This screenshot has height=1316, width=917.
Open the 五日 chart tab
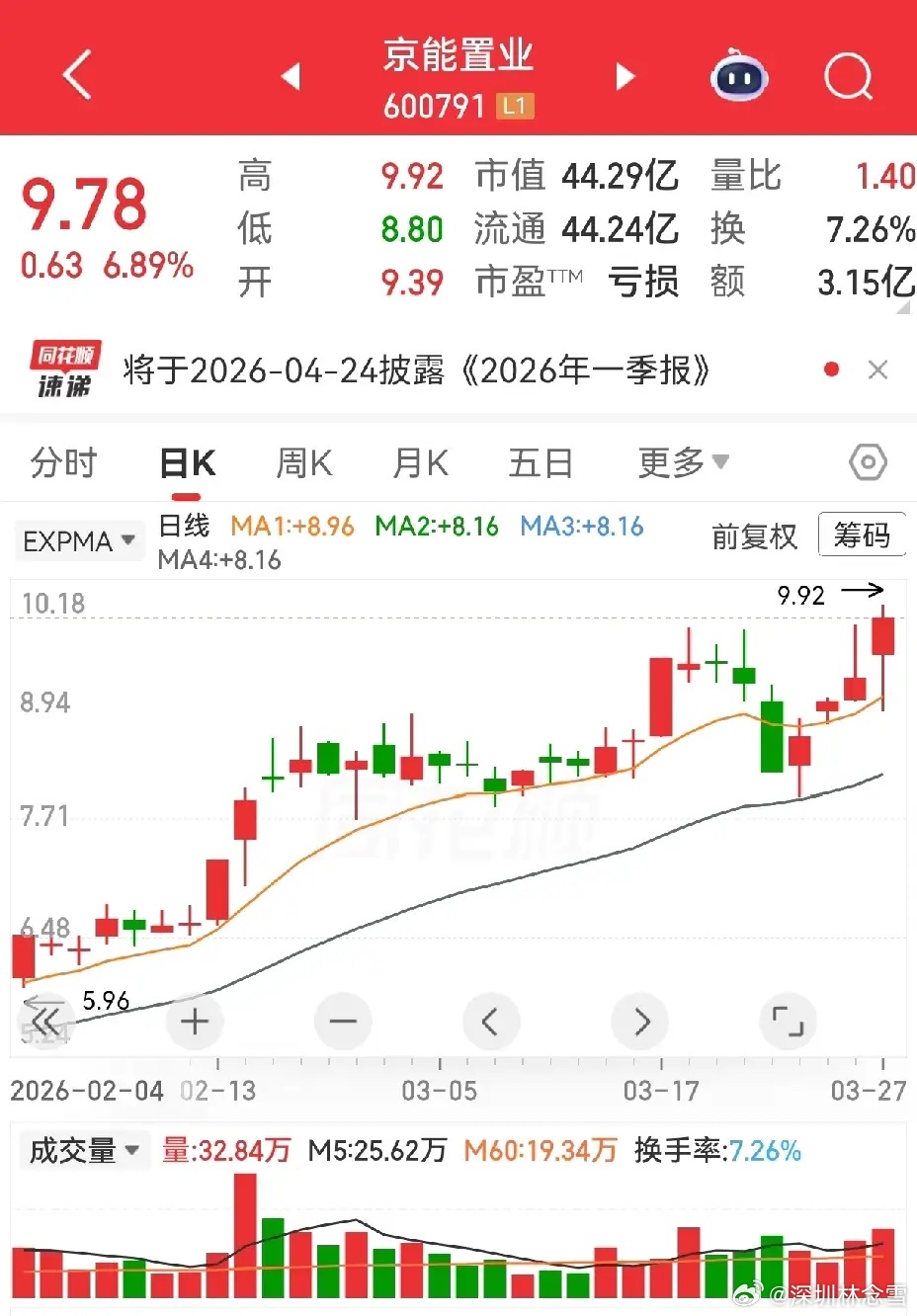(x=541, y=462)
